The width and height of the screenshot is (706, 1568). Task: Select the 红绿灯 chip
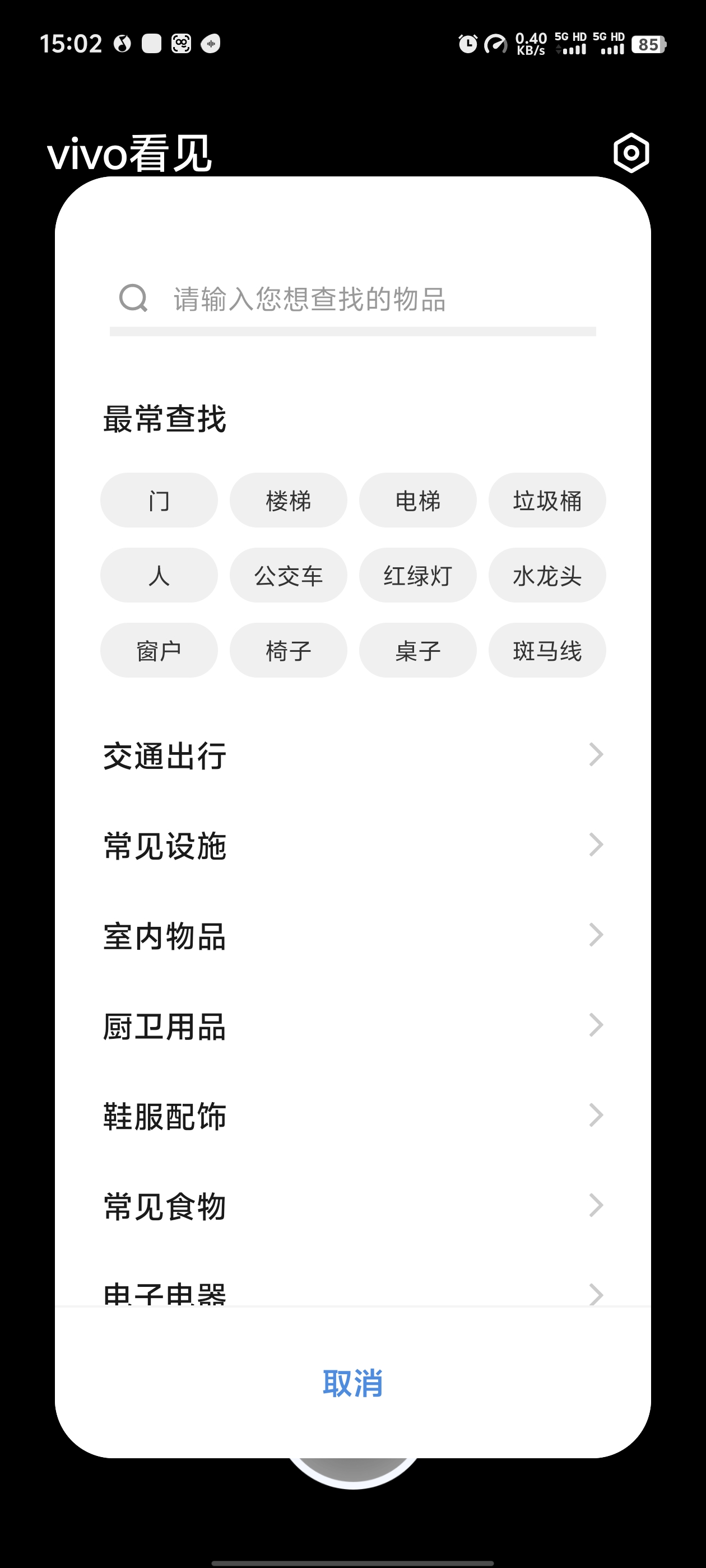click(418, 575)
